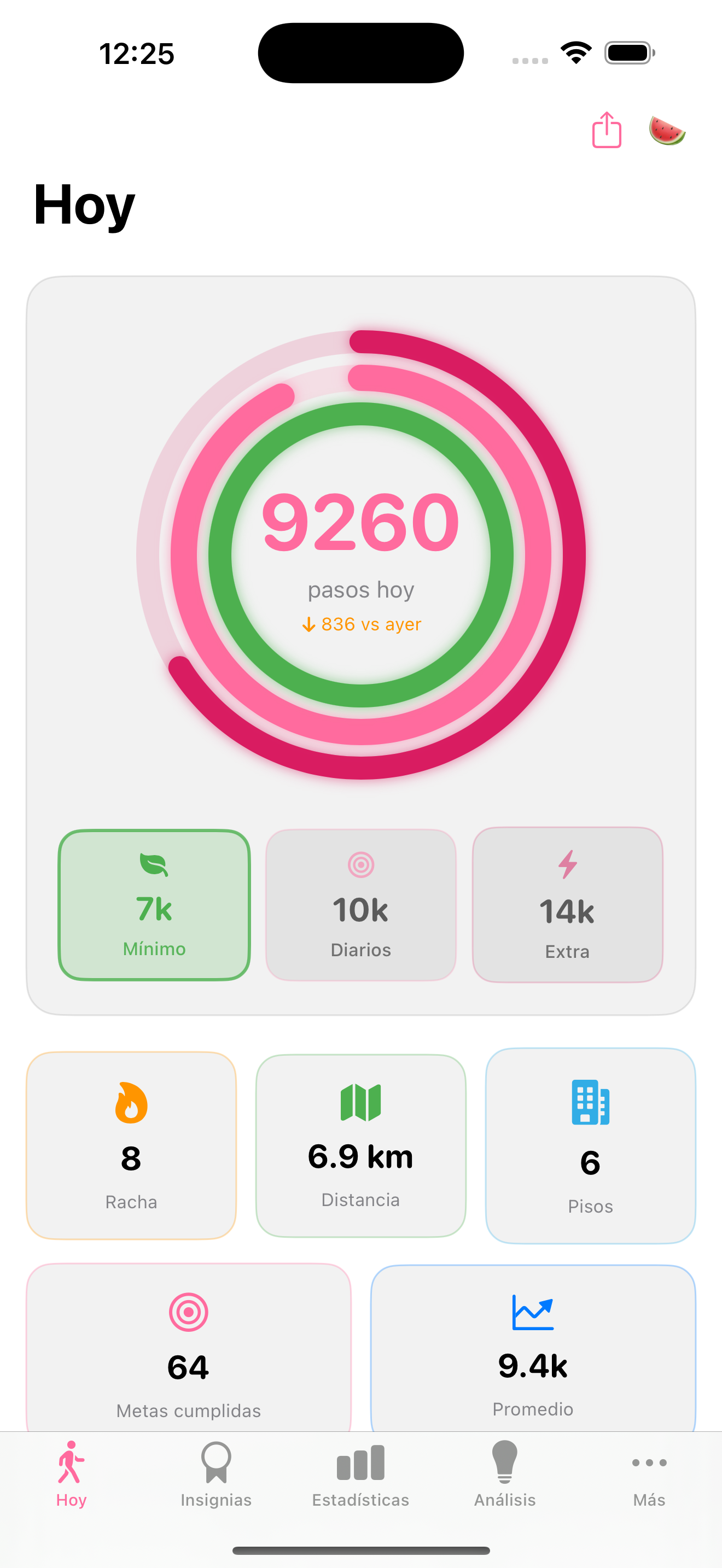Open the watermelon icon menu

[667, 130]
